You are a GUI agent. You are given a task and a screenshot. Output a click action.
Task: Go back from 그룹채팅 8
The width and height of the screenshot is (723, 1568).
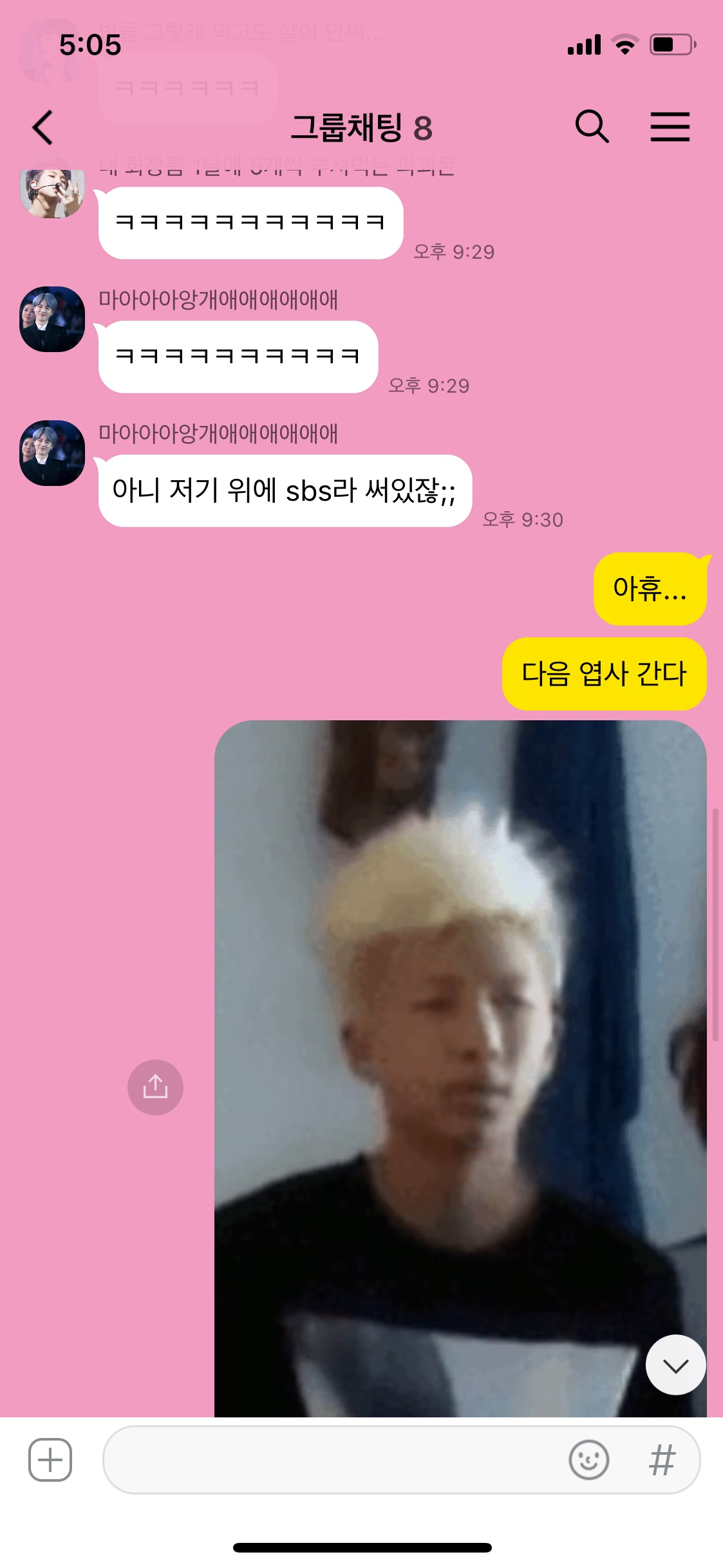coord(42,127)
